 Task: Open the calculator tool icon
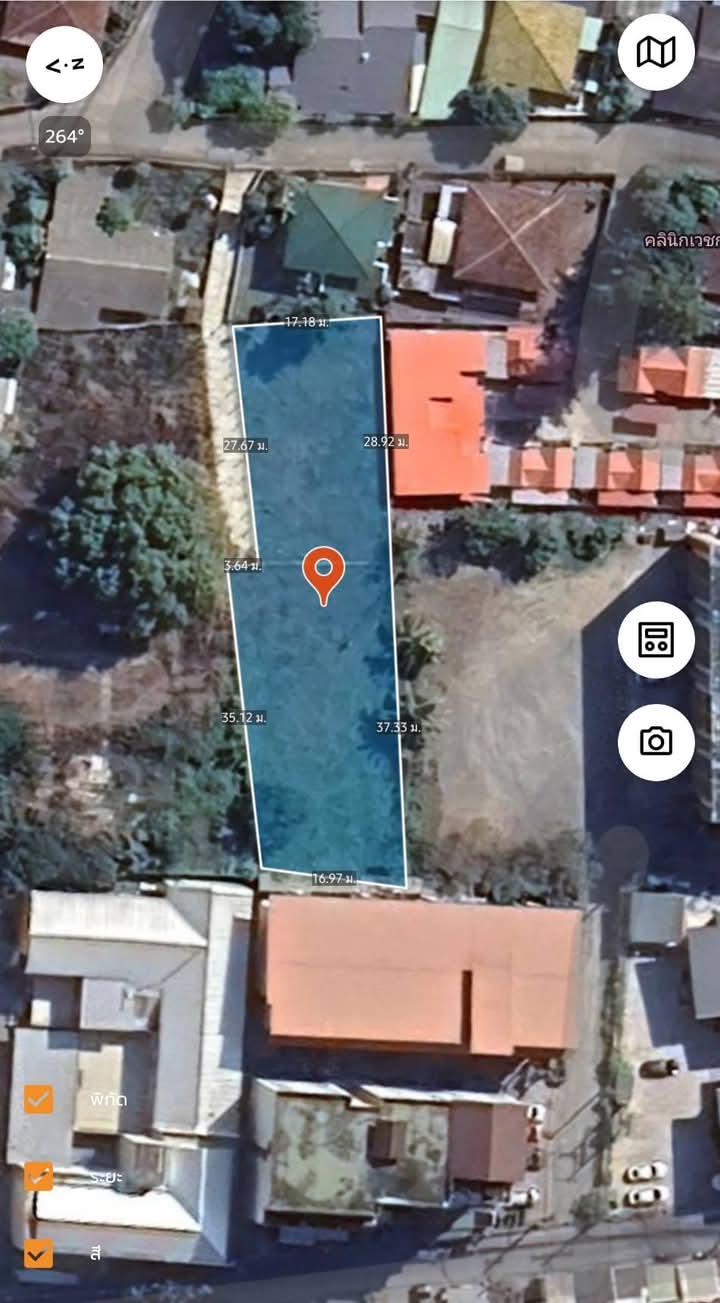pos(656,640)
